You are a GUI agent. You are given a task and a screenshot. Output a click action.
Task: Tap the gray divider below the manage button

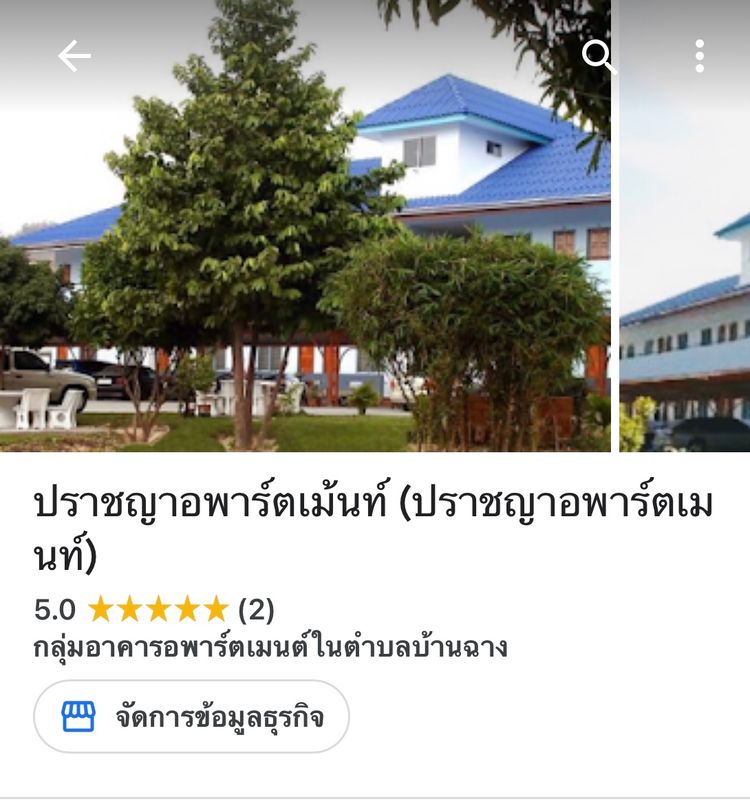click(x=375, y=795)
